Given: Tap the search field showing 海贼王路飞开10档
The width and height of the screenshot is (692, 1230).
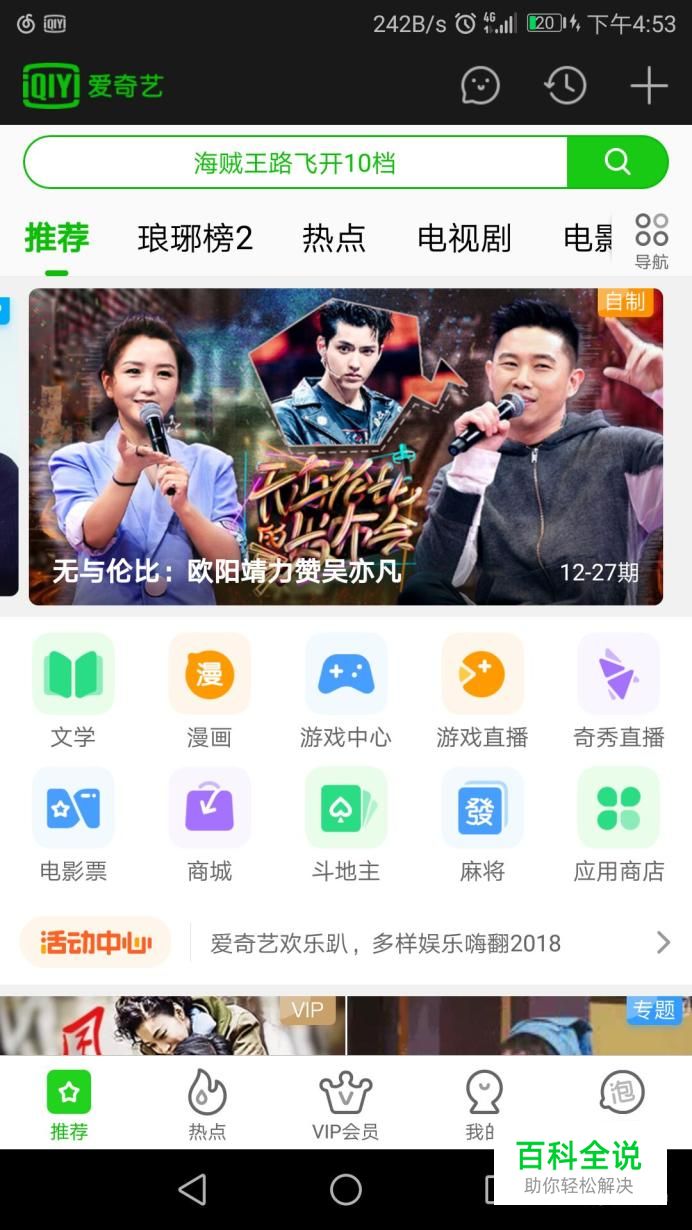Looking at the screenshot, I should click(x=295, y=162).
